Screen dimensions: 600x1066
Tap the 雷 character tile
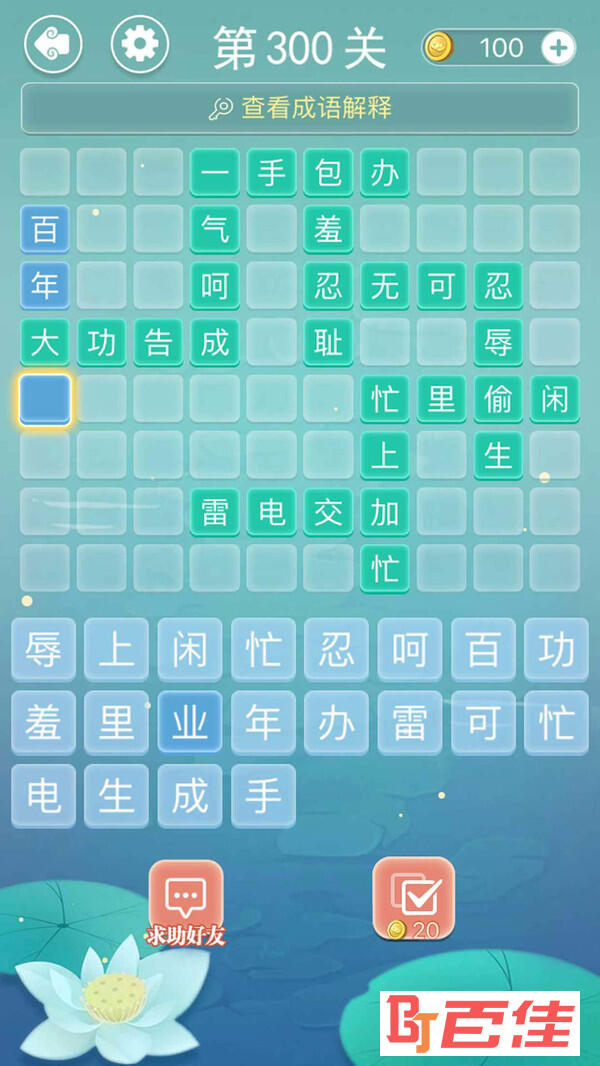click(410, 722)
